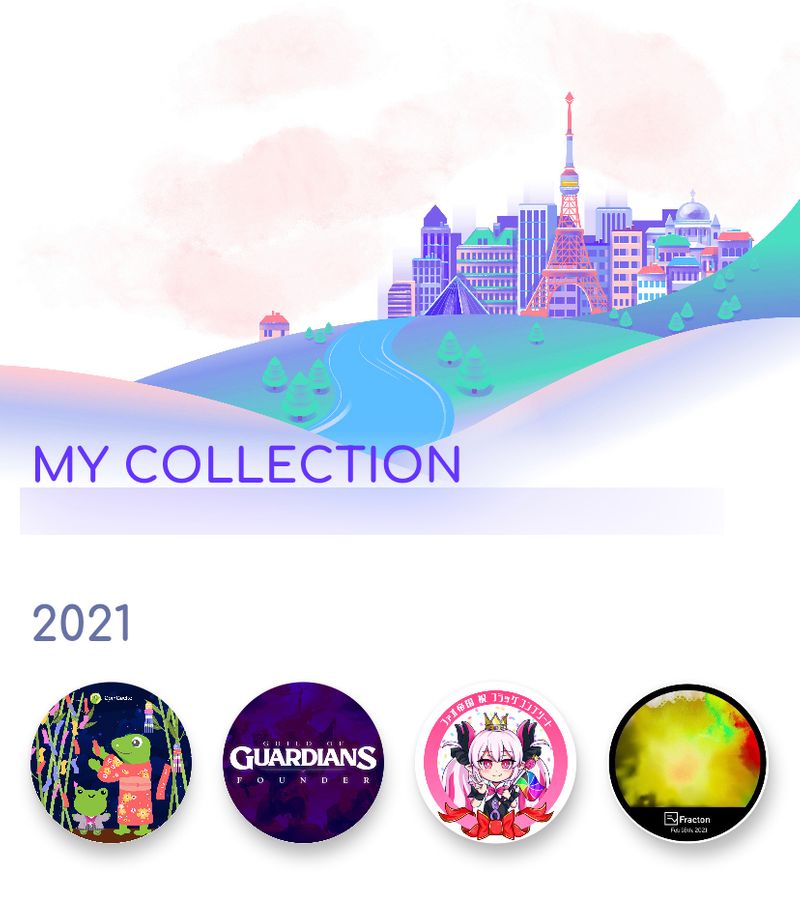Open the Fracton badge
The width and height of the screenshot is (800, 904).
[688, 762]
